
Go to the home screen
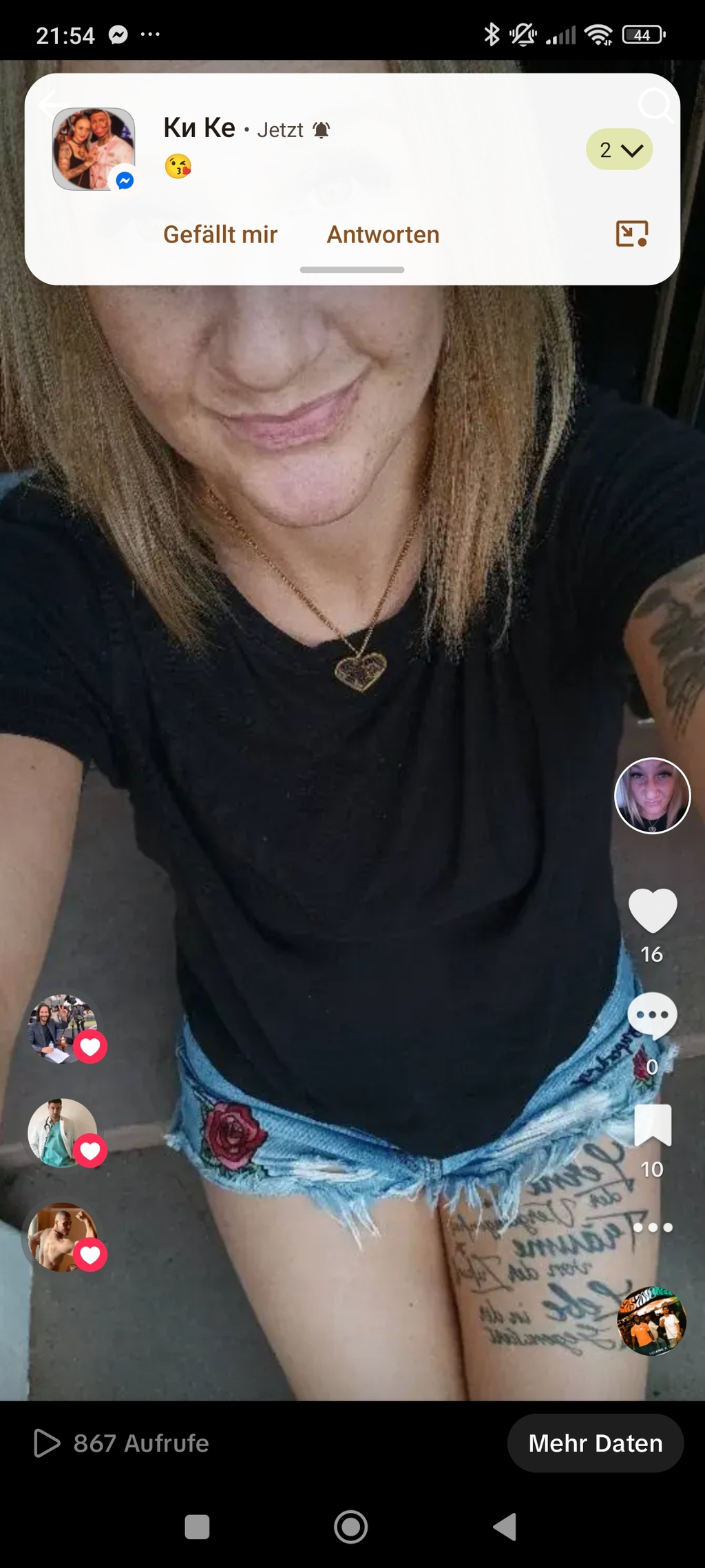(351, 1527)
